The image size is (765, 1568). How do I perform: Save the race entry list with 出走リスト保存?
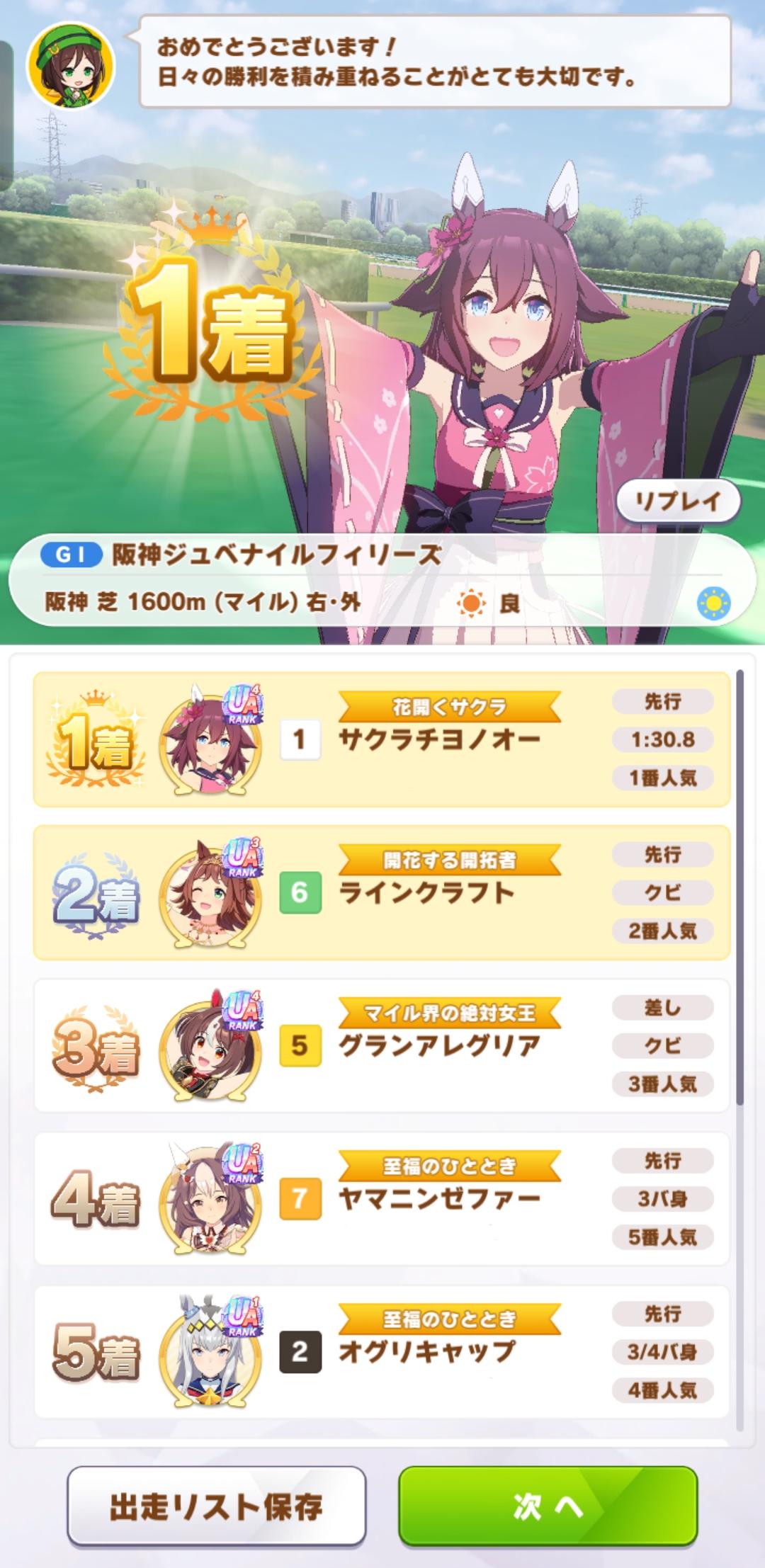(x=216, y=1506)
